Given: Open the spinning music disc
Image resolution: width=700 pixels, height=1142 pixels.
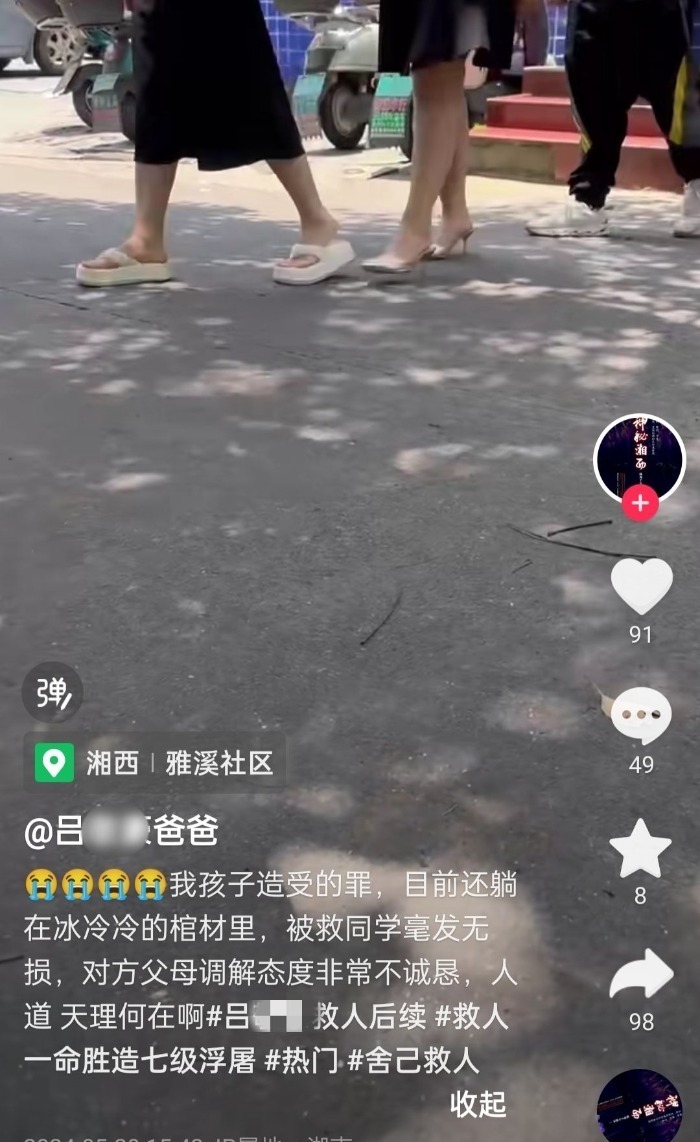Looking at the screenshot, I should 640,1108.
